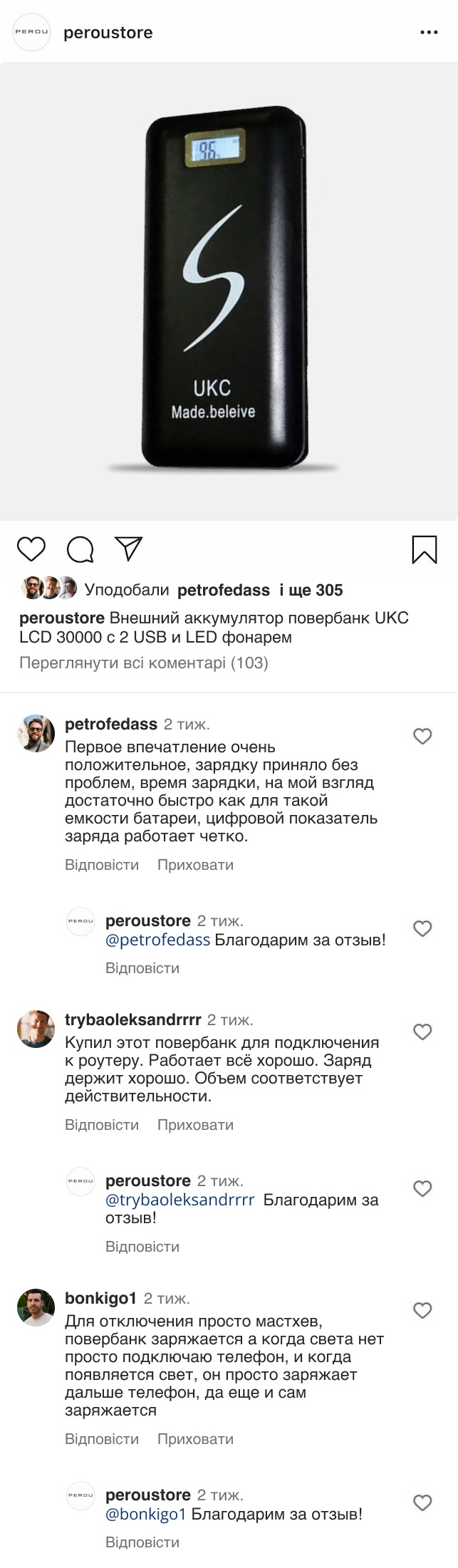This screenshot has width=458, height=1568.
Task: Reply to petrofedass's comment
Action: pos(102,865)
